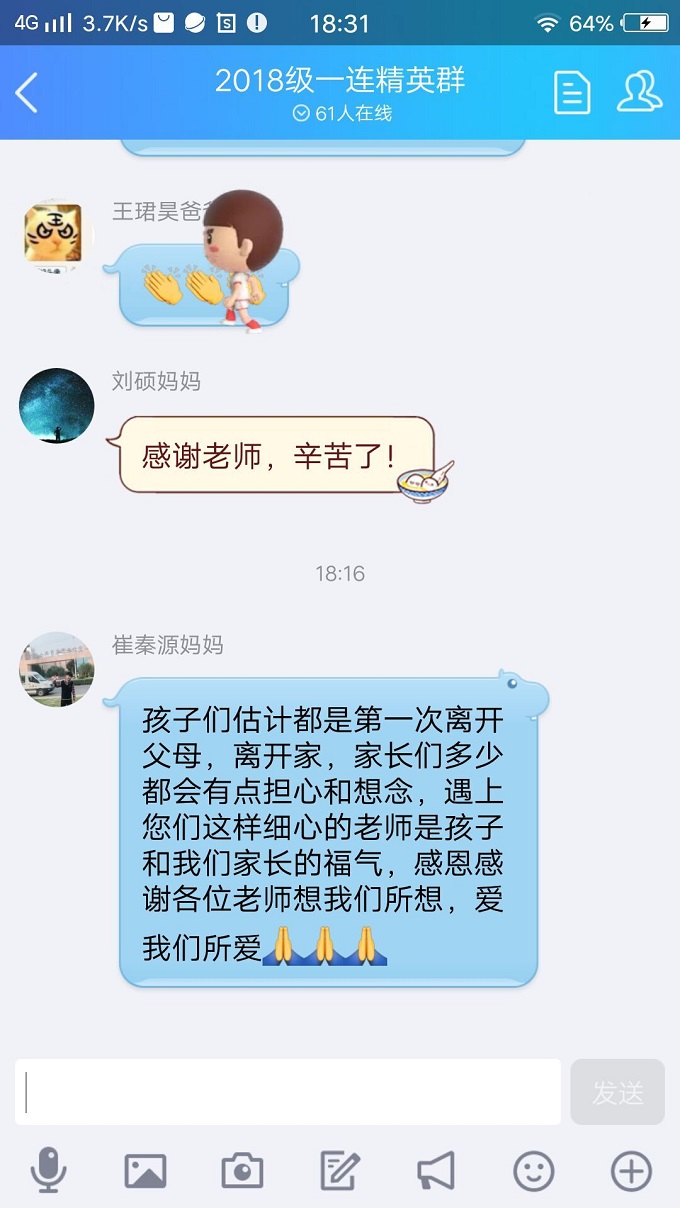Open the emoji sticker panel
This screenshot has width=680, height=1208.
(x=533, y=1170)
